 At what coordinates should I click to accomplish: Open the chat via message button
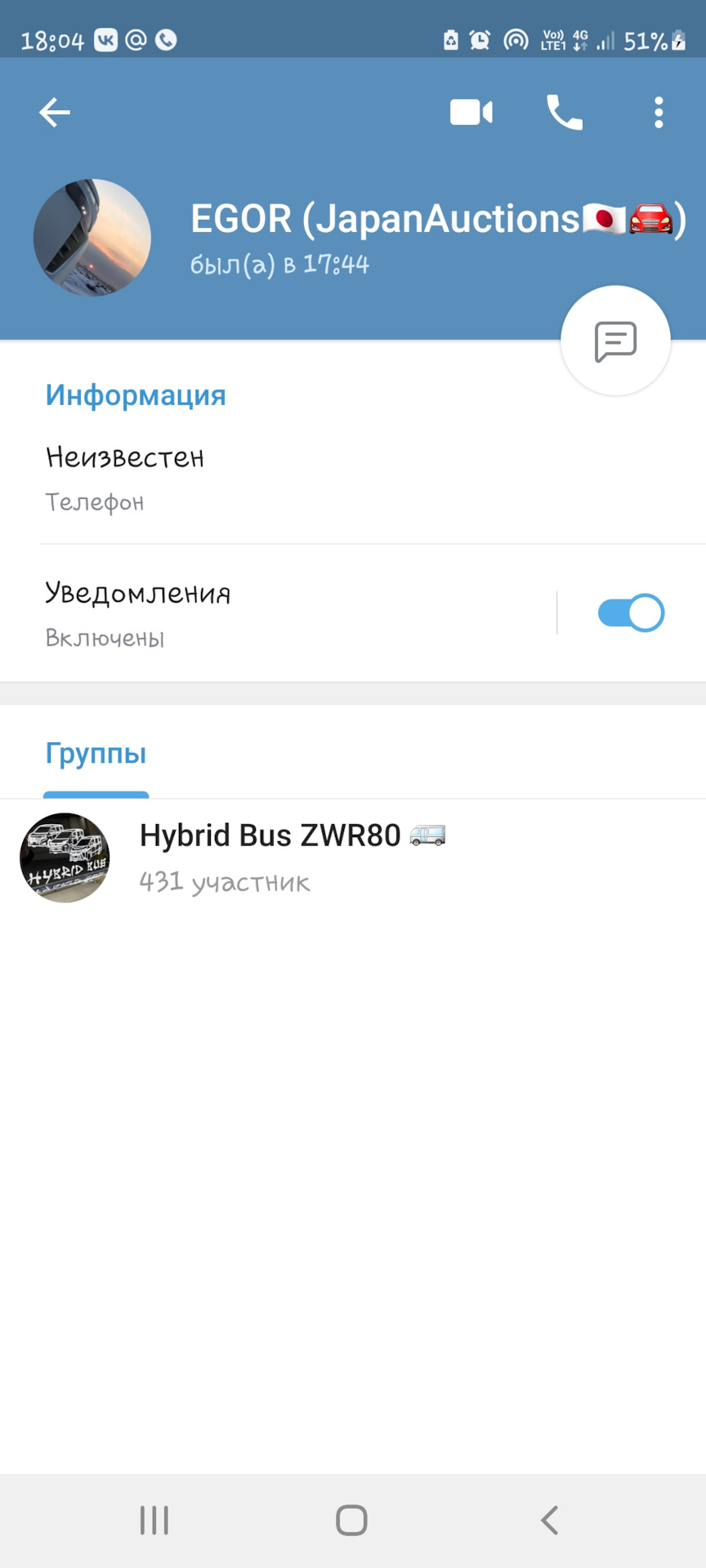[x=615, y=341]
